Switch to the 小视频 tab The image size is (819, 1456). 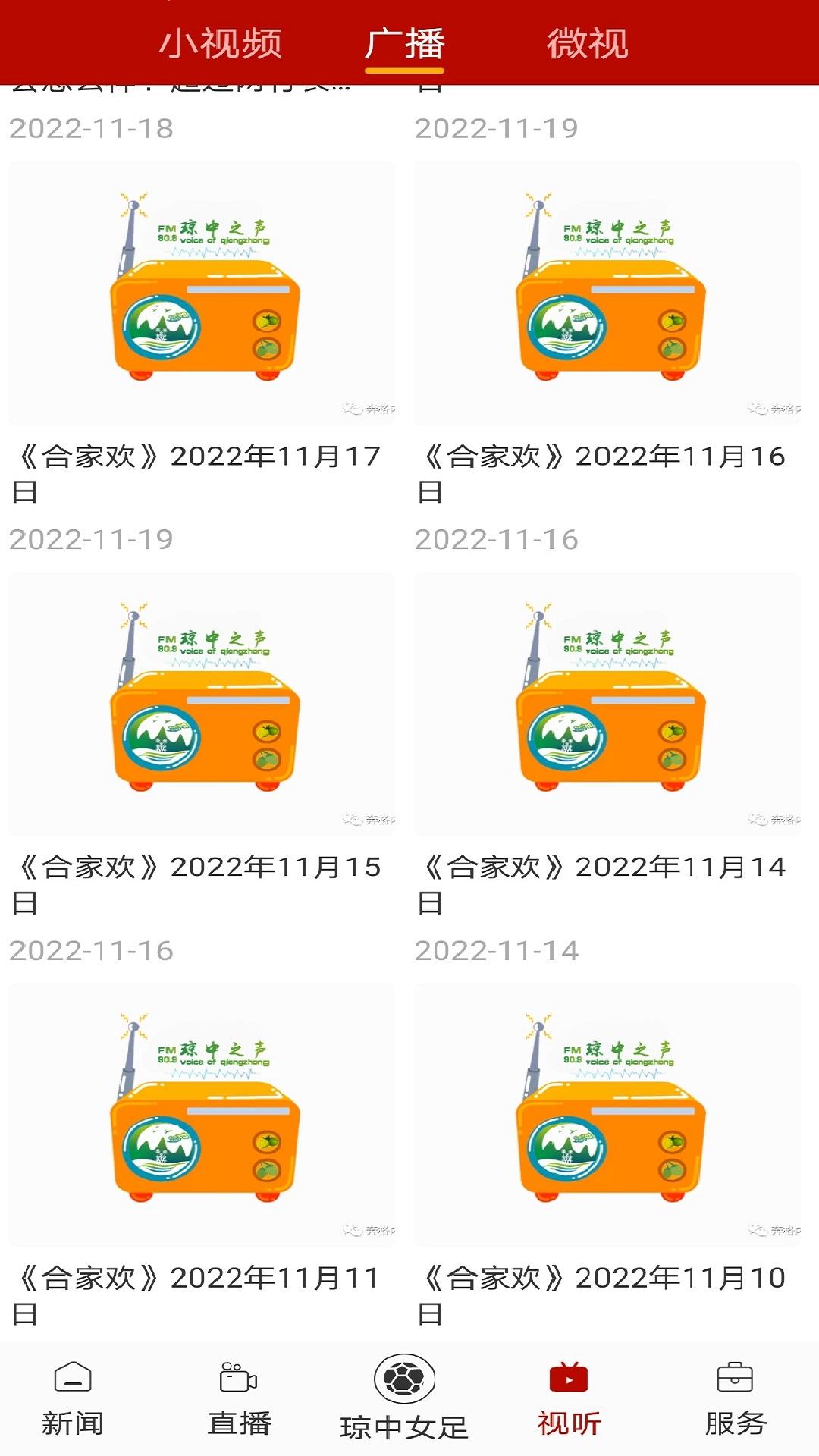point(224,43)
